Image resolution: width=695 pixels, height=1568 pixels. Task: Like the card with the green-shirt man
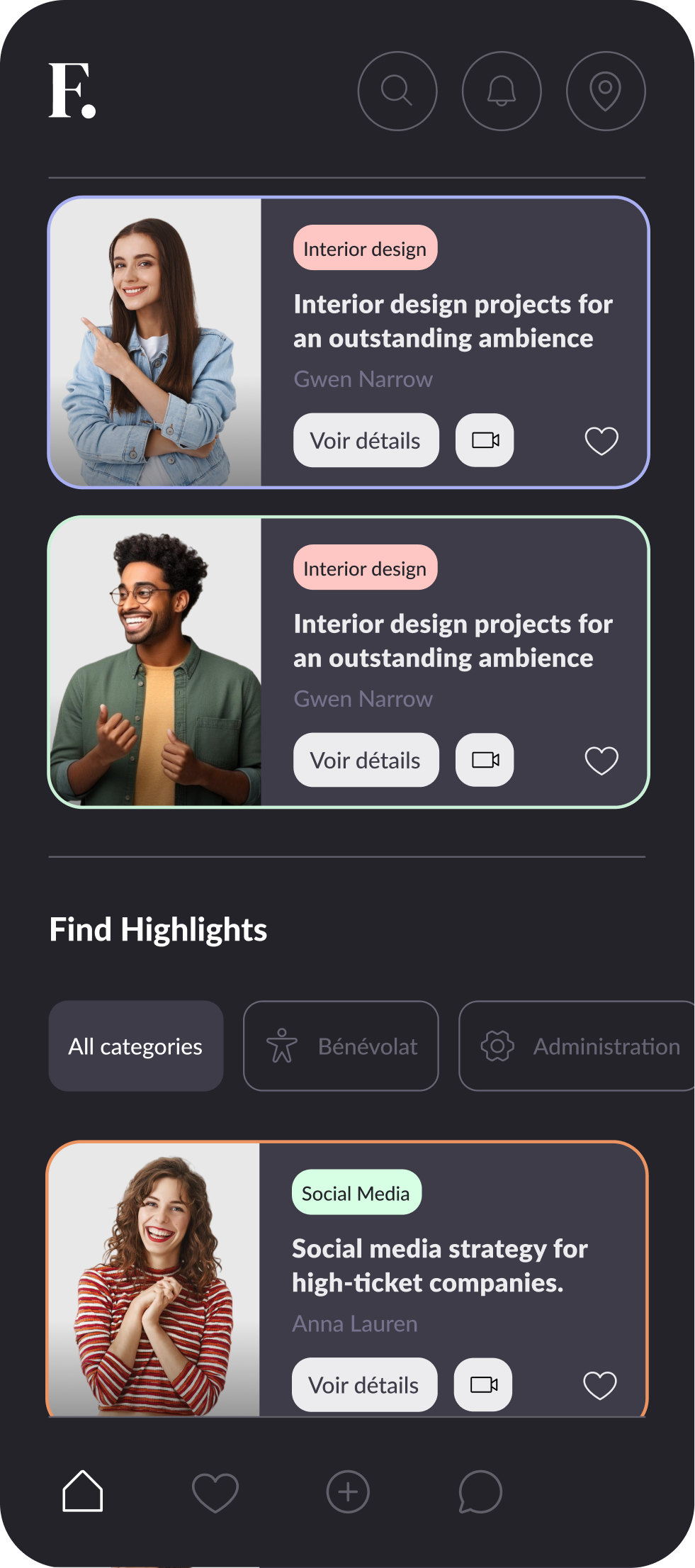click(601, 761)
